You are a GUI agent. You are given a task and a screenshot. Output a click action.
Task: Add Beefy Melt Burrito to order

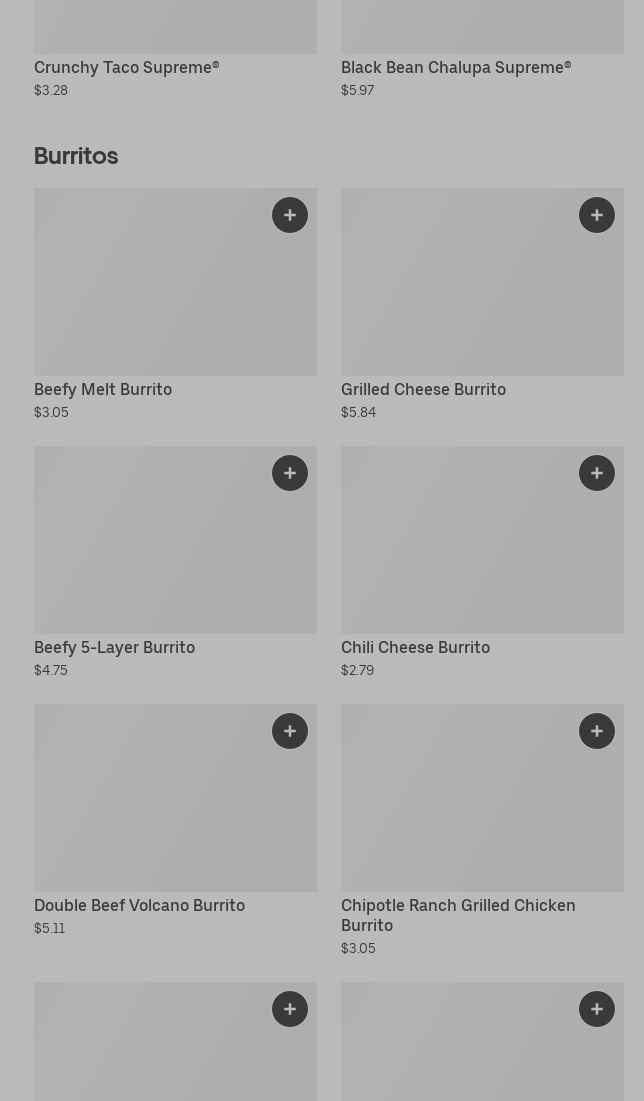[290, 215]
